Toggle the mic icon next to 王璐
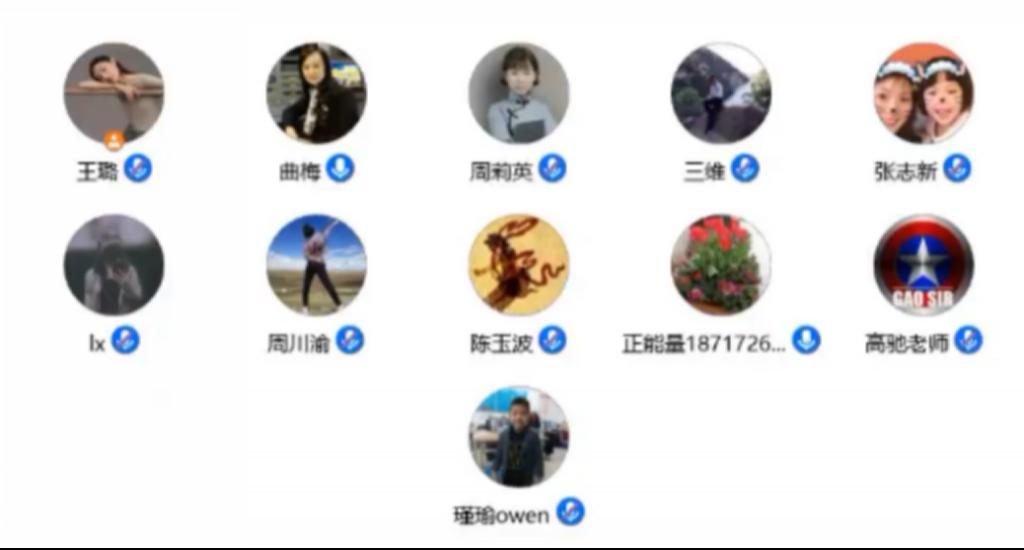Viewport: 1024px width, 550px height. click(x=138, y=169)
